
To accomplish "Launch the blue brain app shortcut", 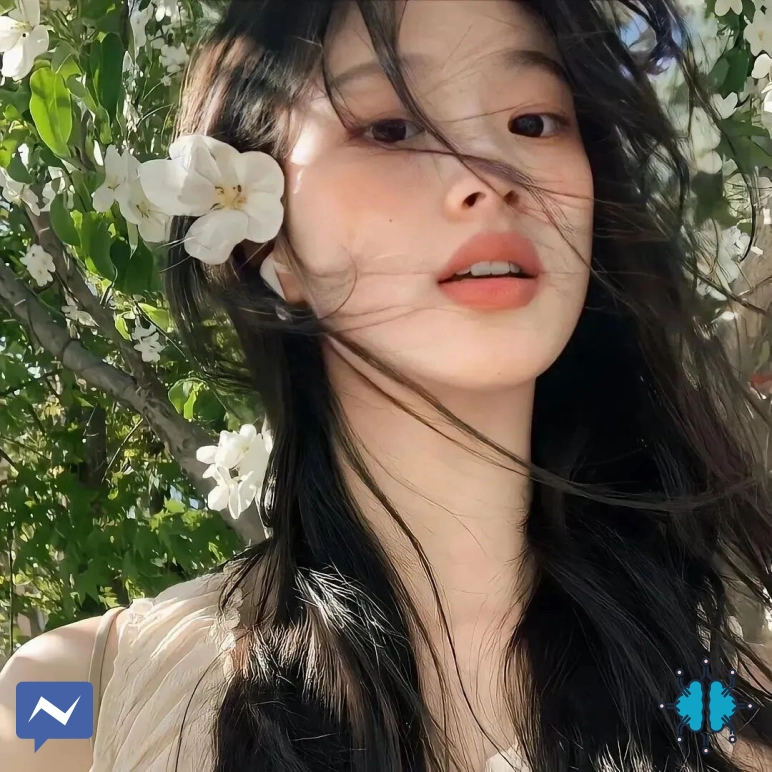I will click(x=706, y=706).
